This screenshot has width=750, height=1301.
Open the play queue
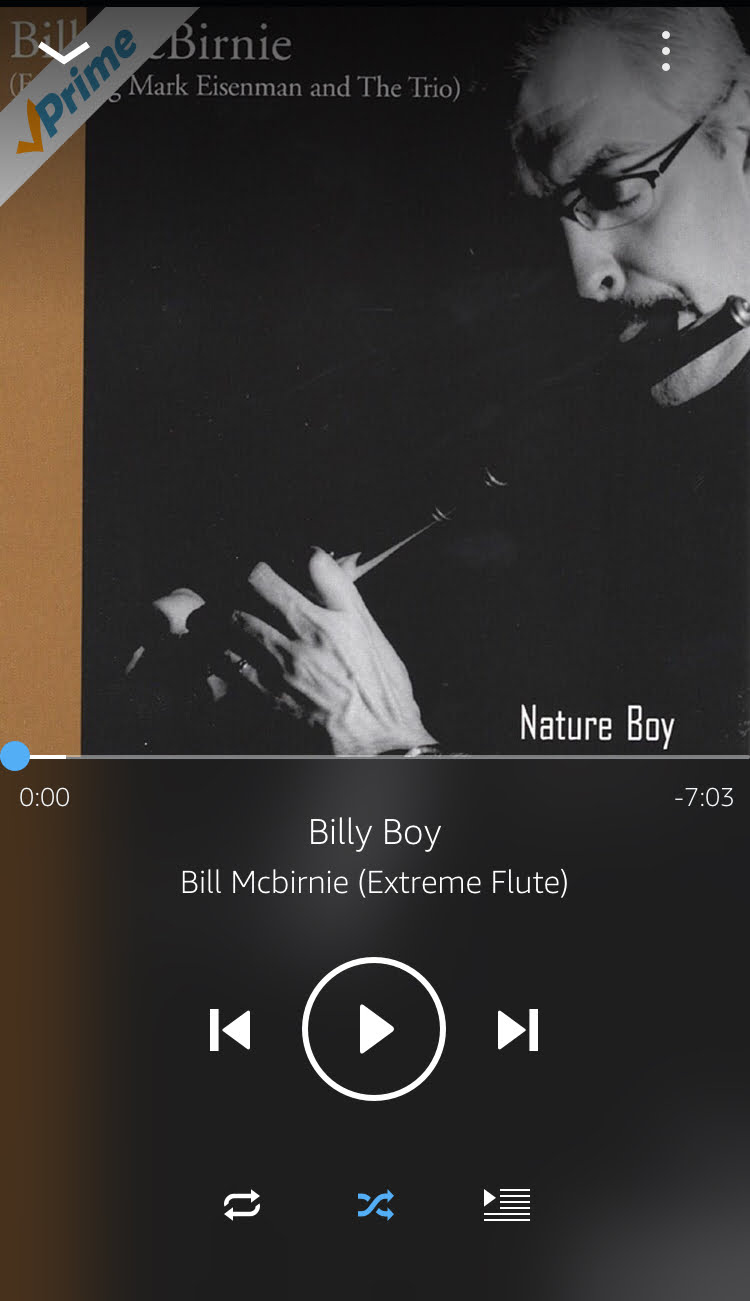[x=506, y=1204]
